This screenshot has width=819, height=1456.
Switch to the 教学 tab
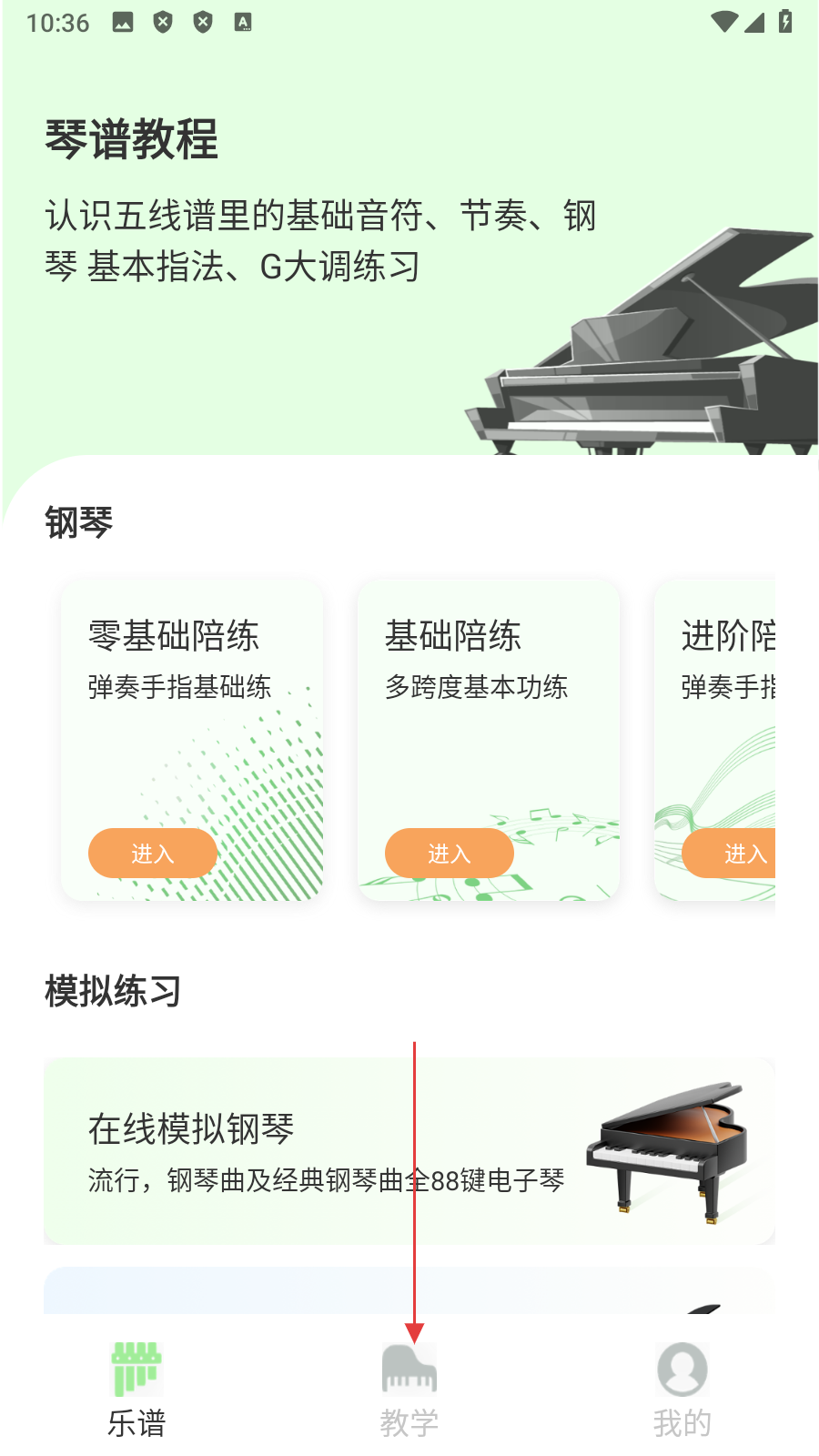pyautogui.click(x=409, y=1390)
